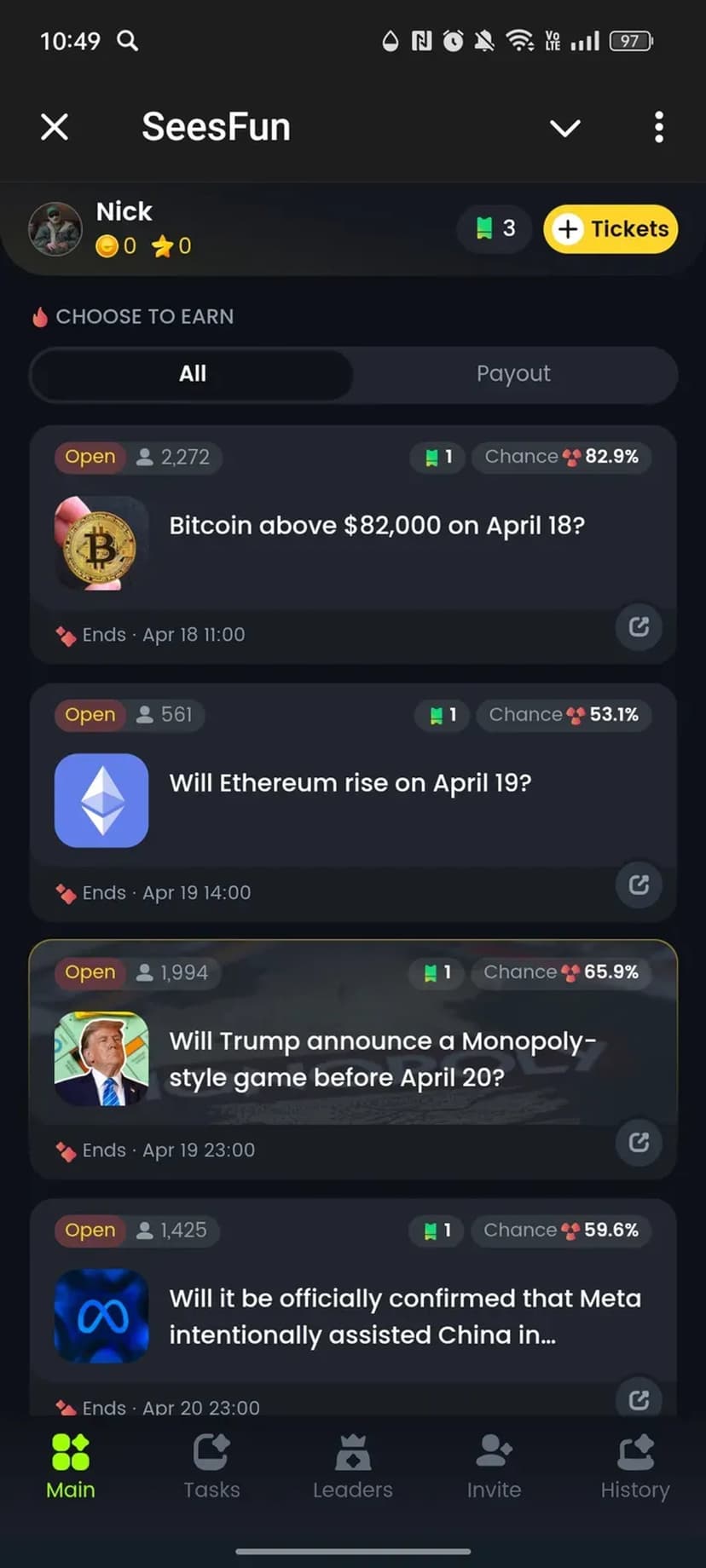Screen dimensions: 706x1568
Task: Share the Trump Monopoly prediction
Action: 639,1143
